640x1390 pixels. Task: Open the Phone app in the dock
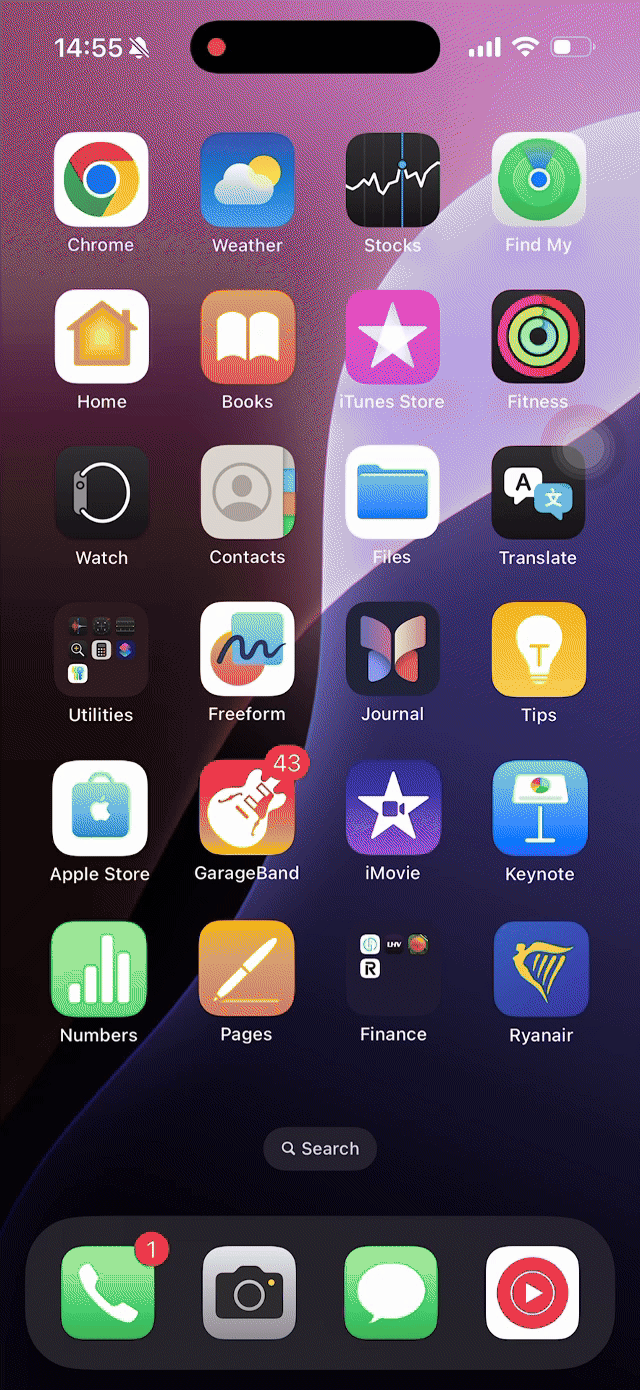(x=108, y=1292)
